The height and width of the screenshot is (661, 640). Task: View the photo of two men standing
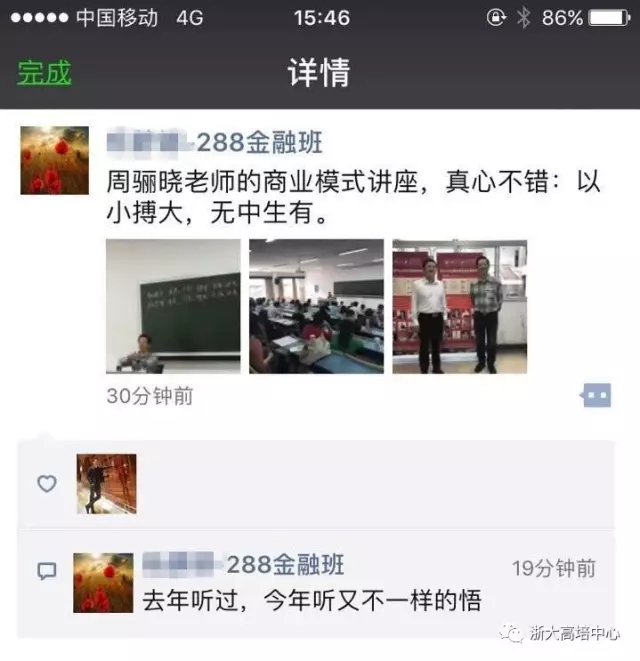click(459, 307)
